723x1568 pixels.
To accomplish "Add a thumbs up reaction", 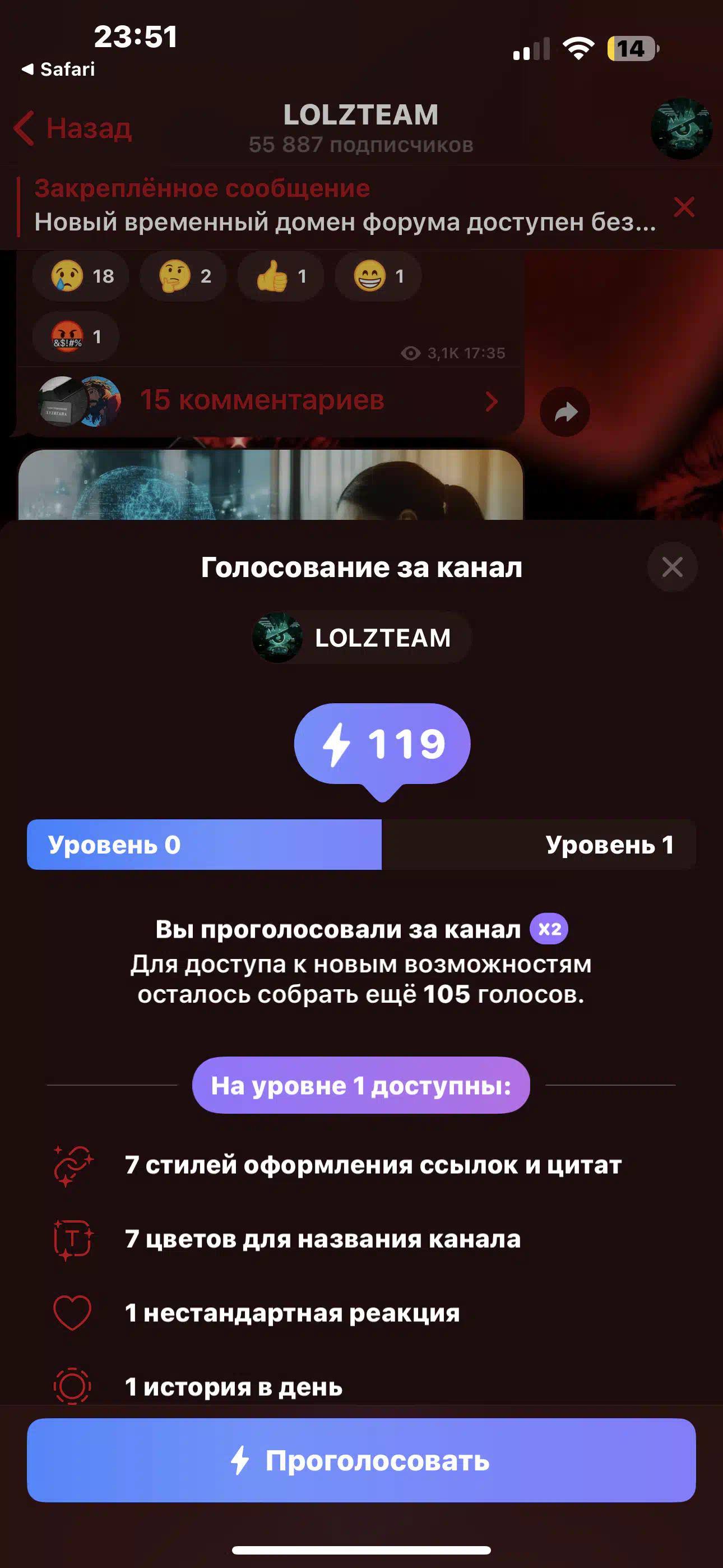I will coord(281,276).
